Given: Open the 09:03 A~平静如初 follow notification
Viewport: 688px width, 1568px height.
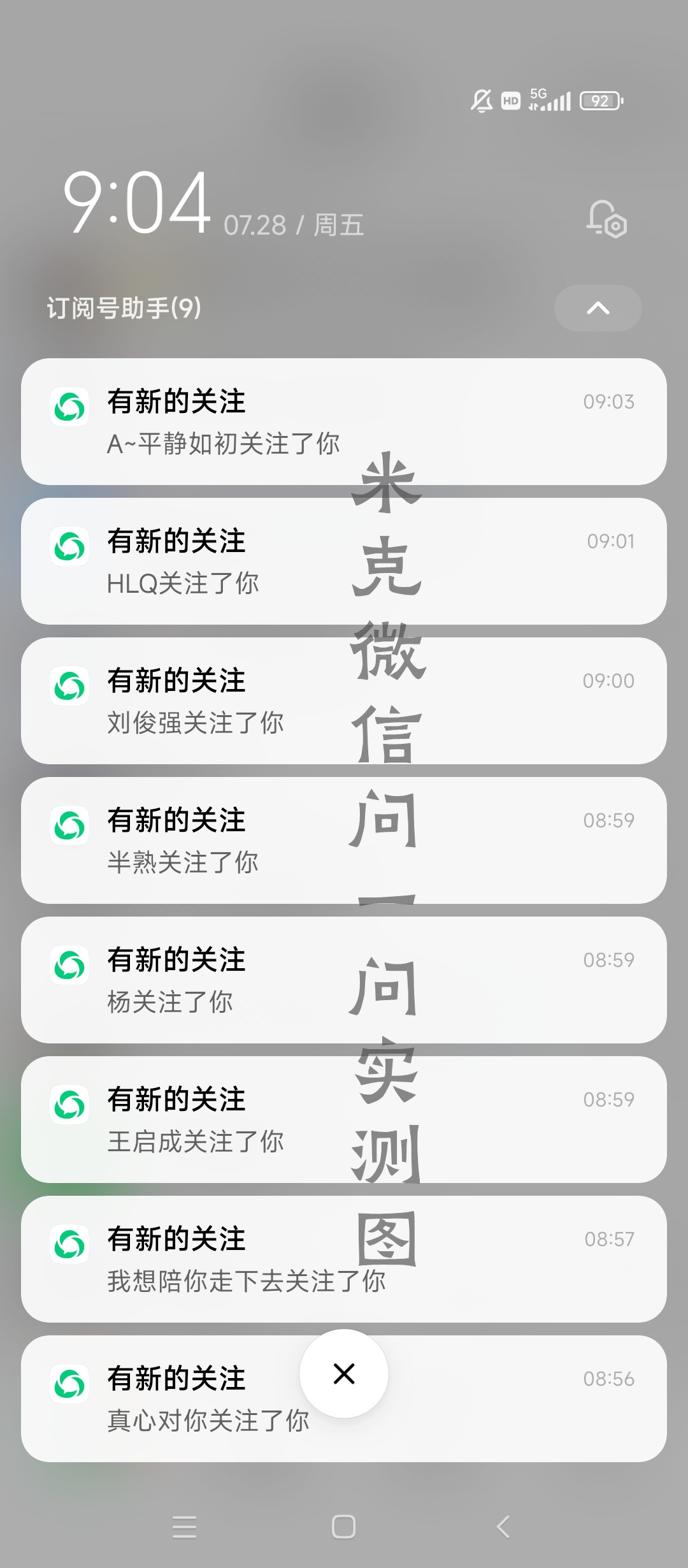Looking at the screenshot, I should point(344,421).
